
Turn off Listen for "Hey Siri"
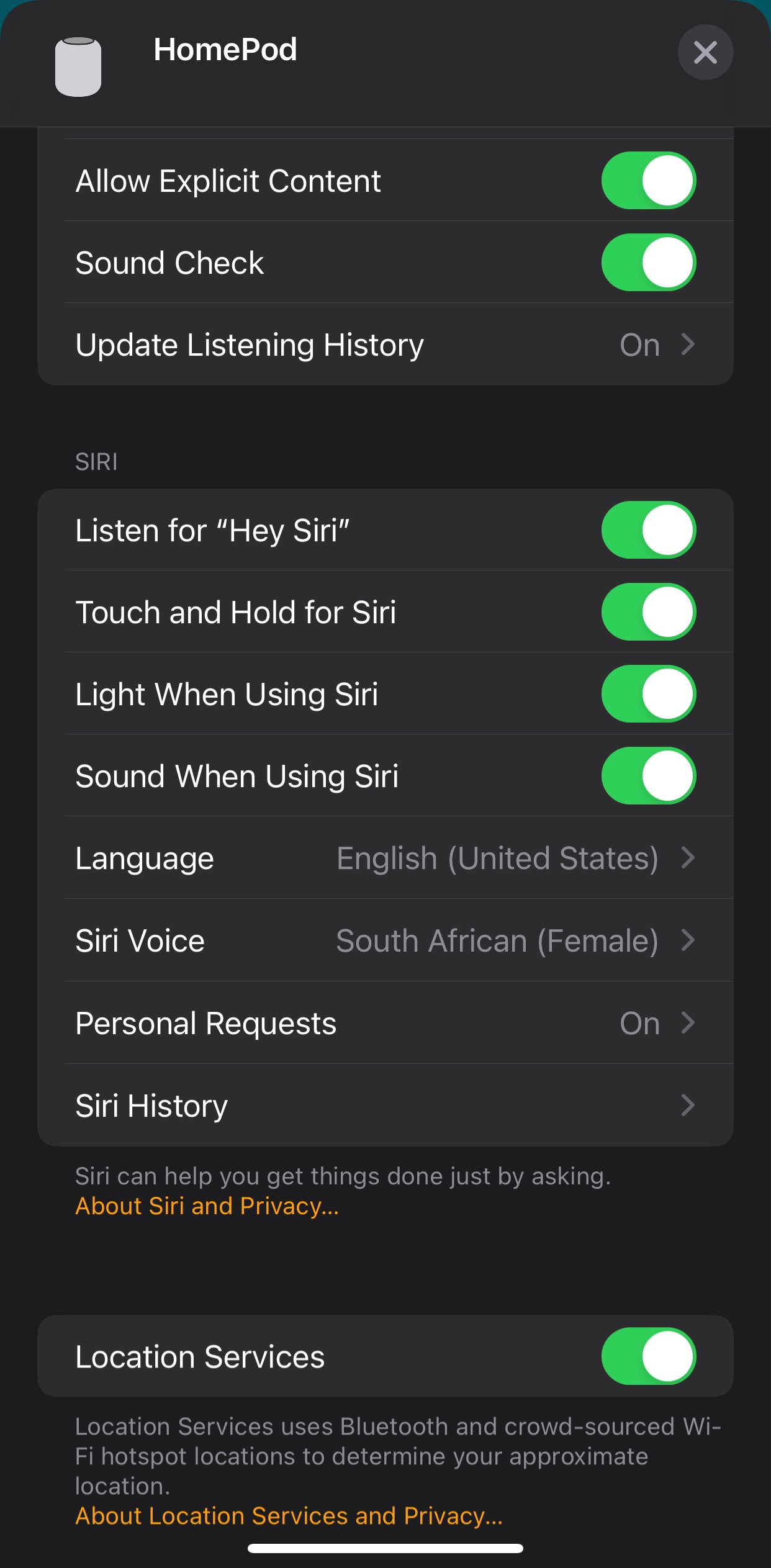pos(649,530)
